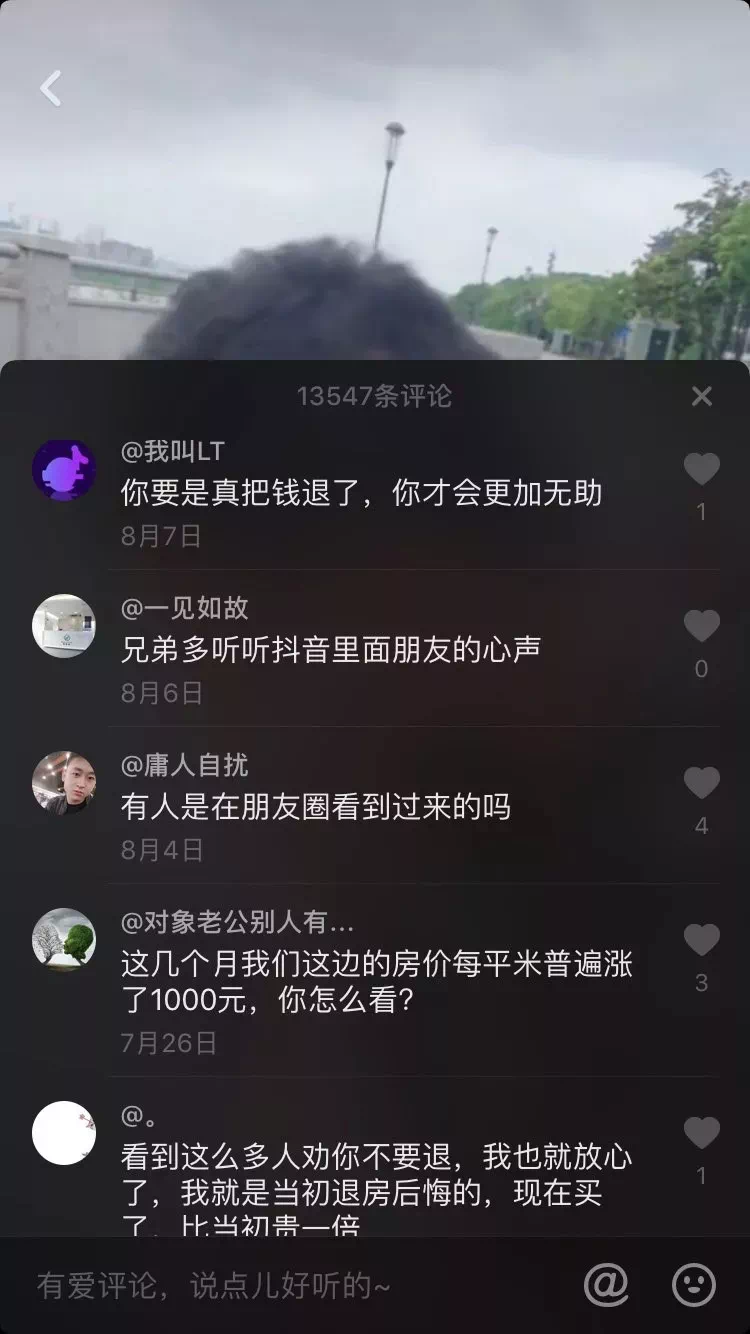Screen dimensions: 750x1334
Task: Tap the 有爱评论 comment input field
Action: tap(290, 1285)
